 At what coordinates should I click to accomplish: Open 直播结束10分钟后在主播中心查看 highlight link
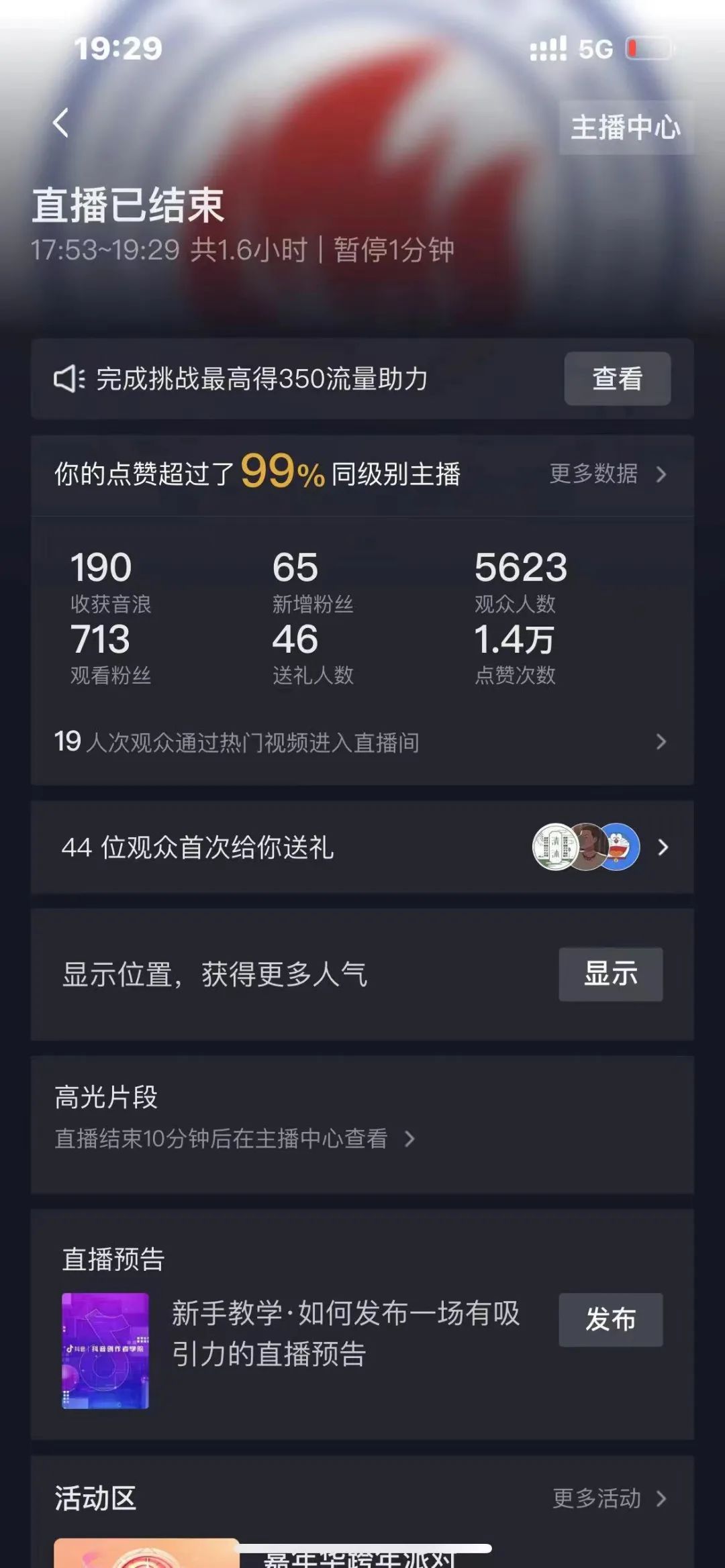(x=234, y=1139)
